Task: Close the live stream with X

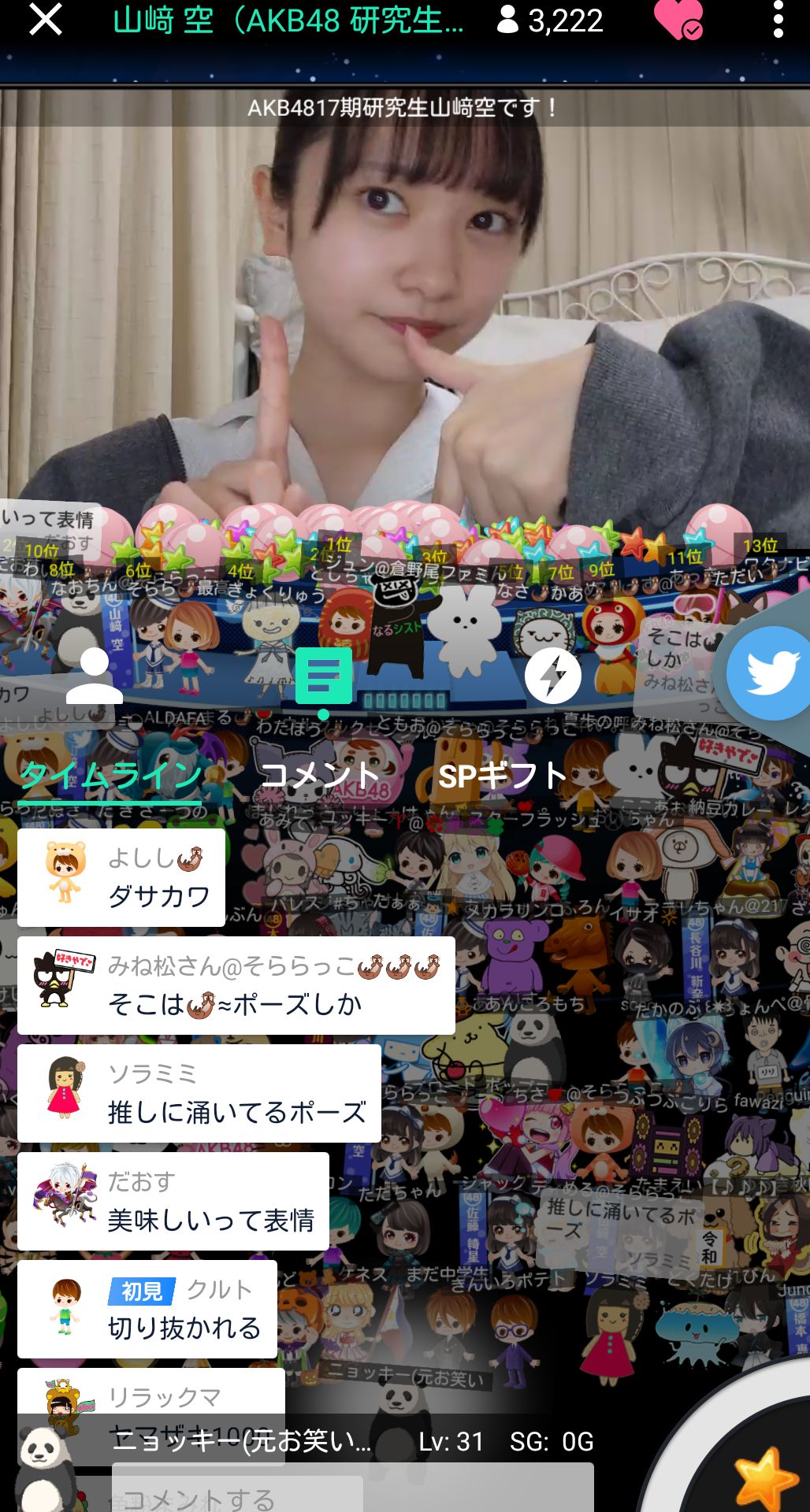Action: [x=45, y=19]
